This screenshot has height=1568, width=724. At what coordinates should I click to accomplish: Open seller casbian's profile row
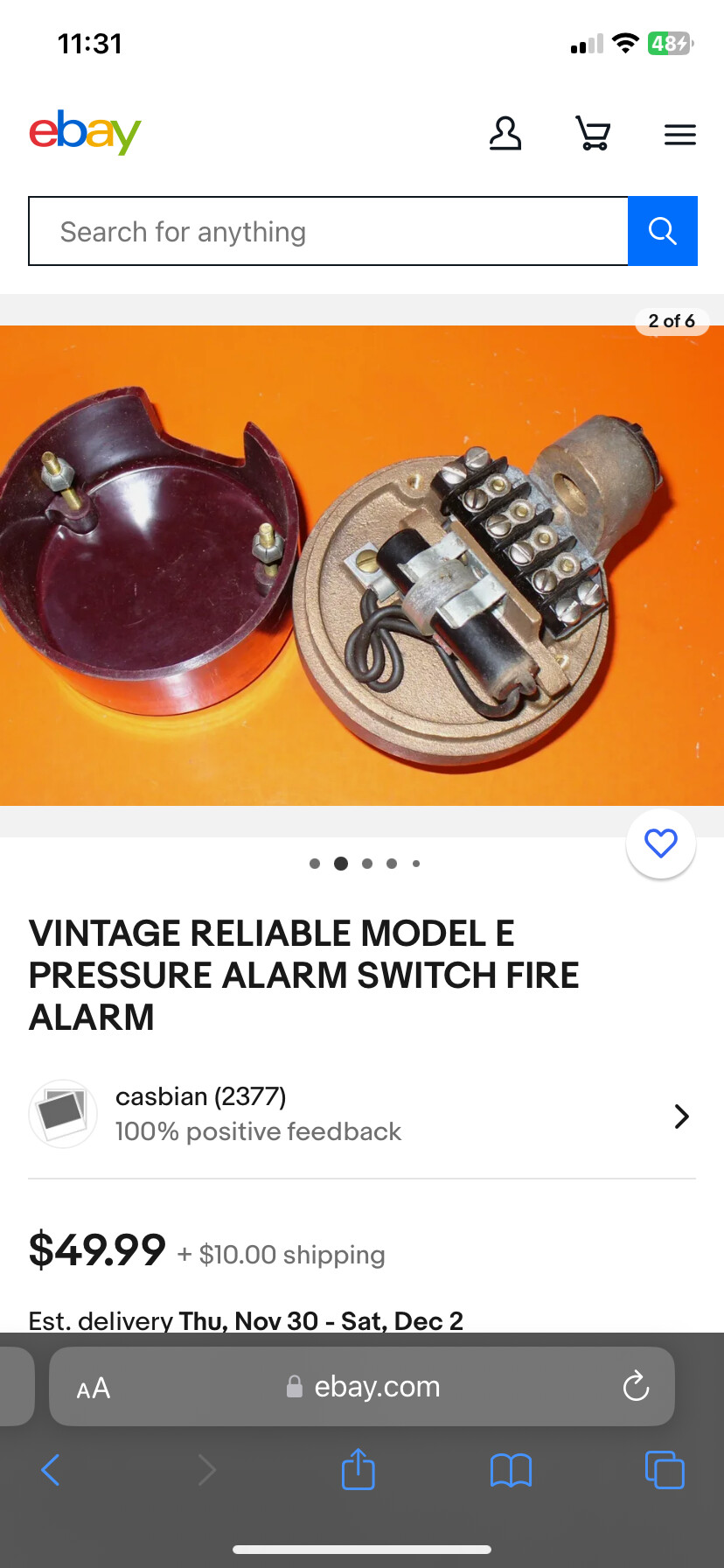(362, 1114)
